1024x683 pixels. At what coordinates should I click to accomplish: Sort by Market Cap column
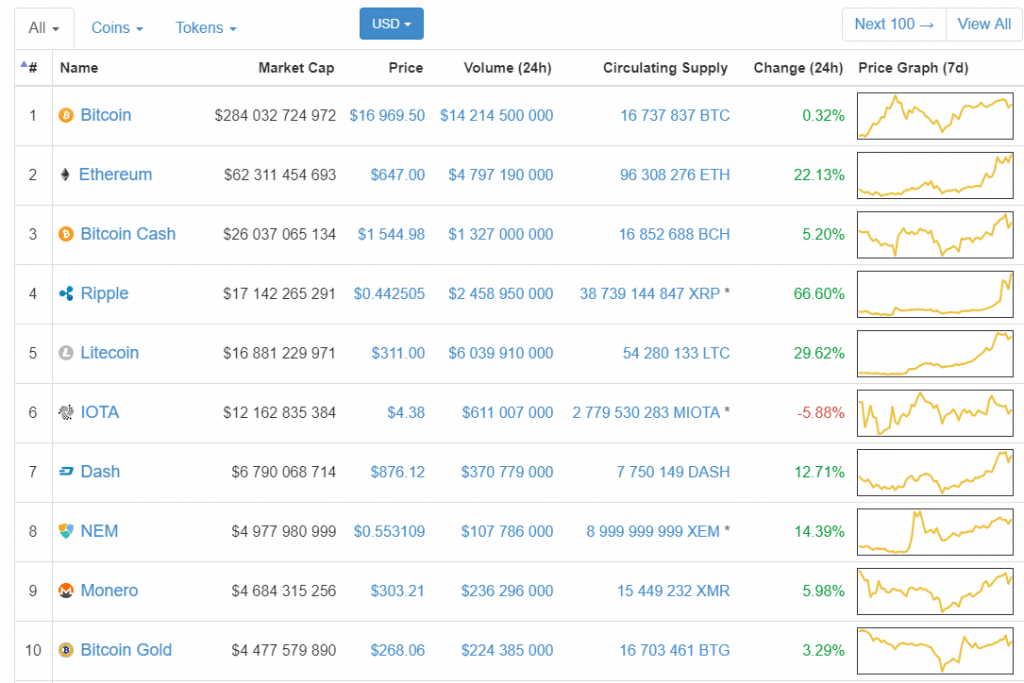coord(296,68)
